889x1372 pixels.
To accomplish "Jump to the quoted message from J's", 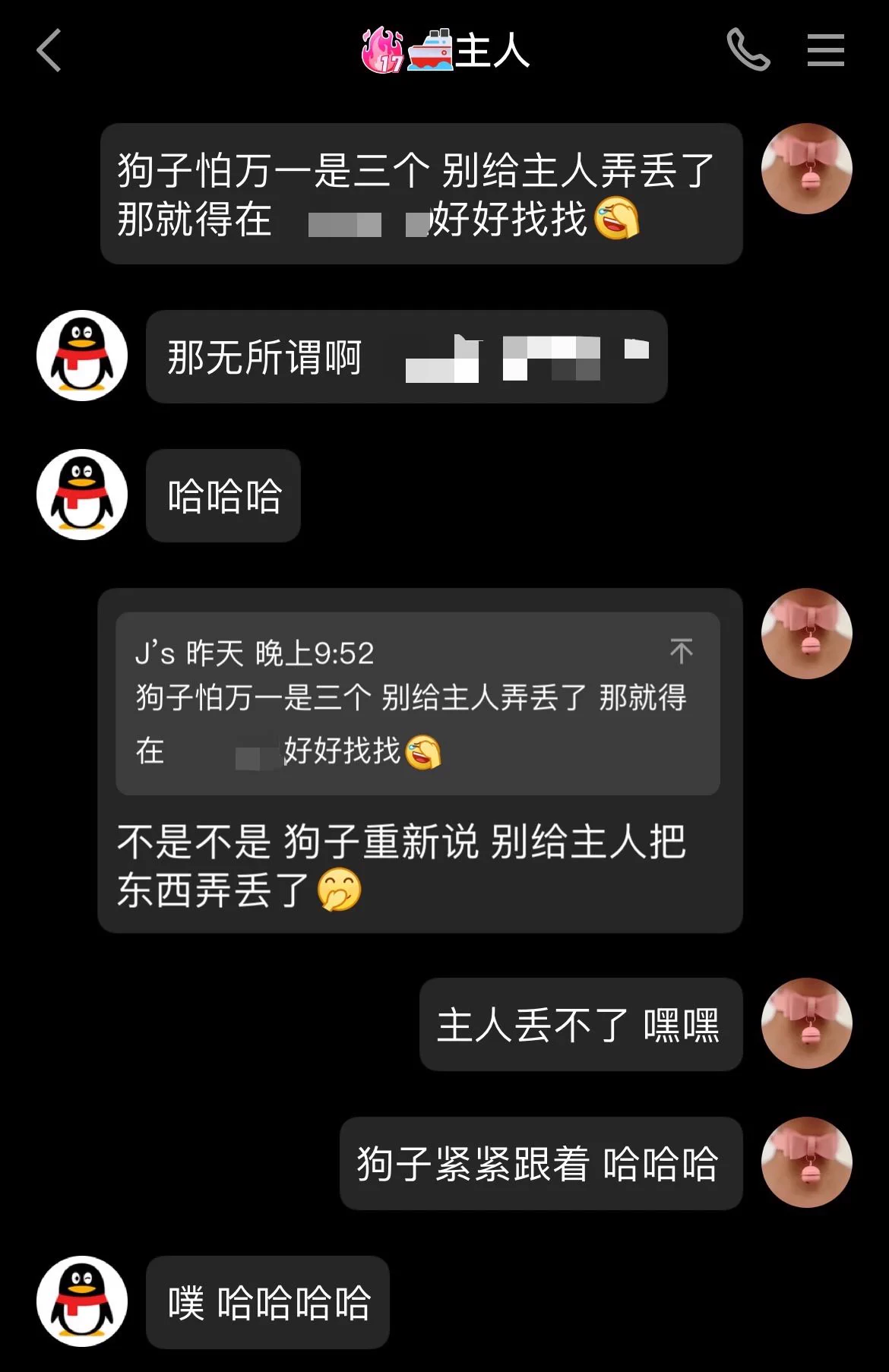I will (x=681, y=651).
